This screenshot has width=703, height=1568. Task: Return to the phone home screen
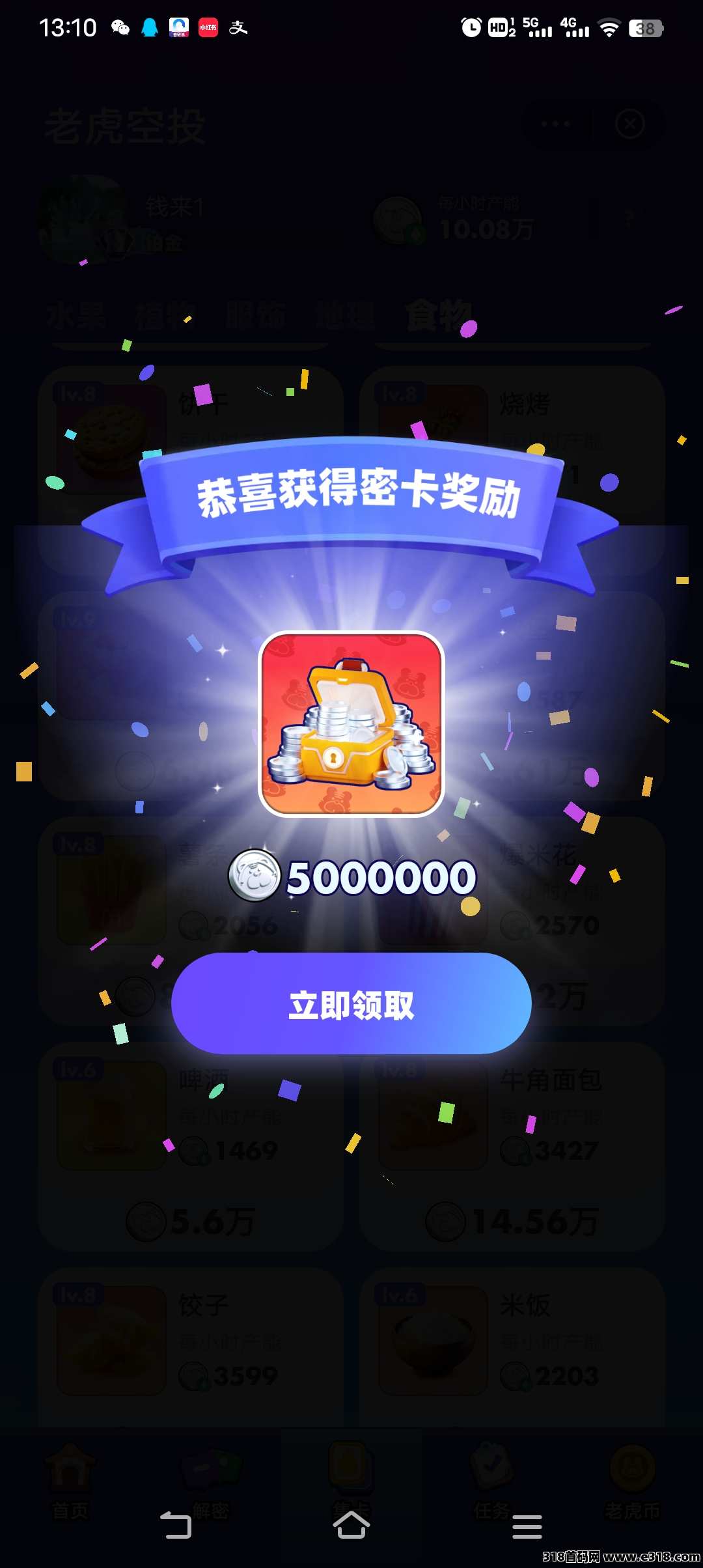tap(351, 1525)
